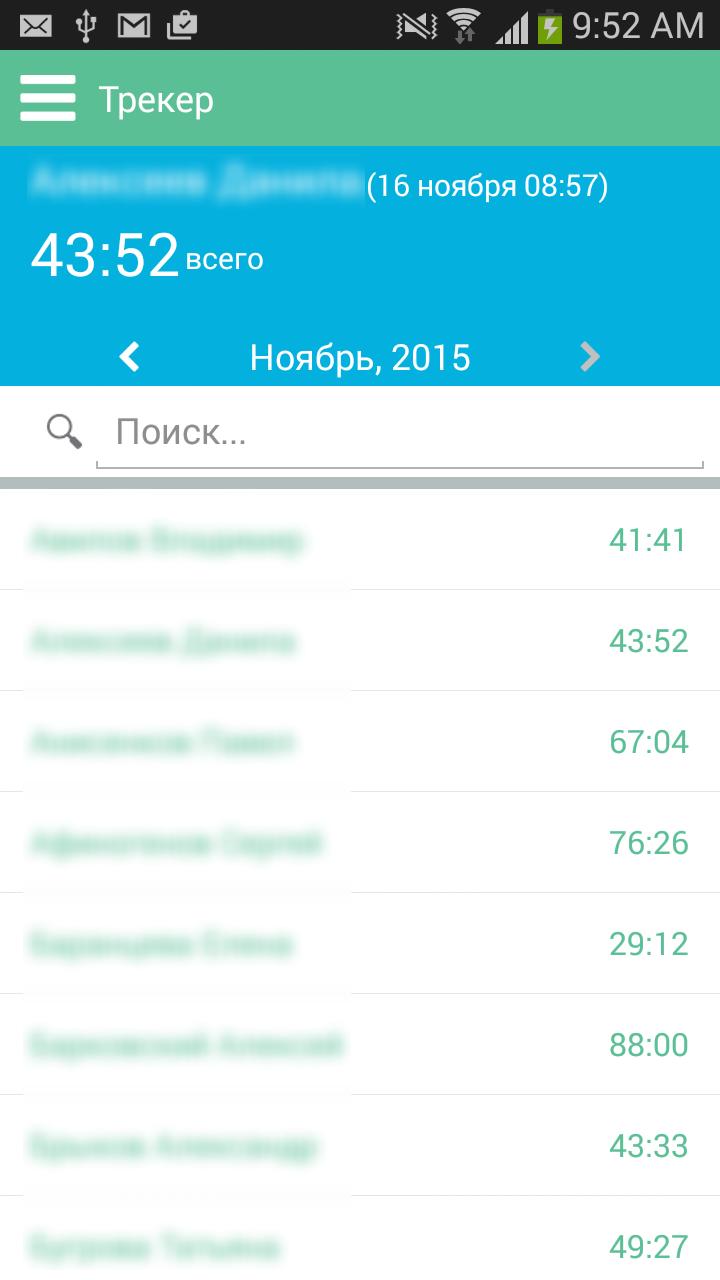
Task: Open the row with time 41:41
Action: (360, 541)
